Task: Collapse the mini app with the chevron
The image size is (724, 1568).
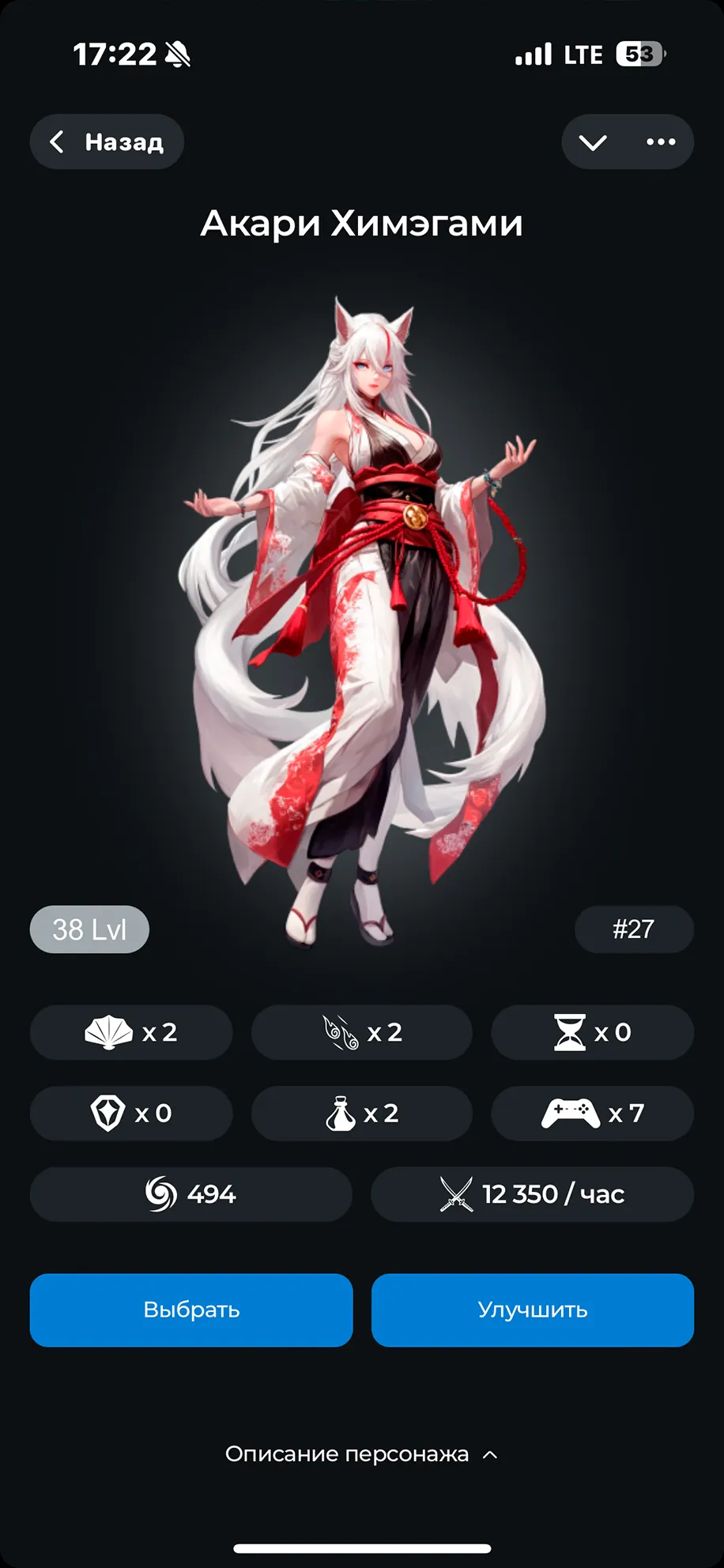Action: [593, 142]
